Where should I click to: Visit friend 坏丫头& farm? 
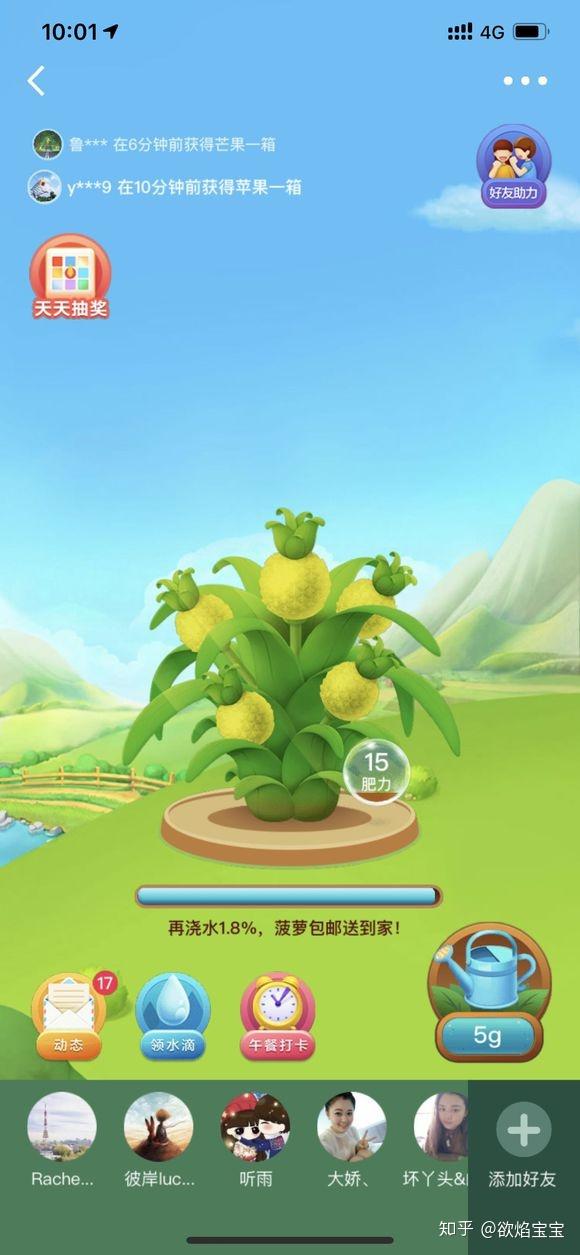tap(440, 1140)
